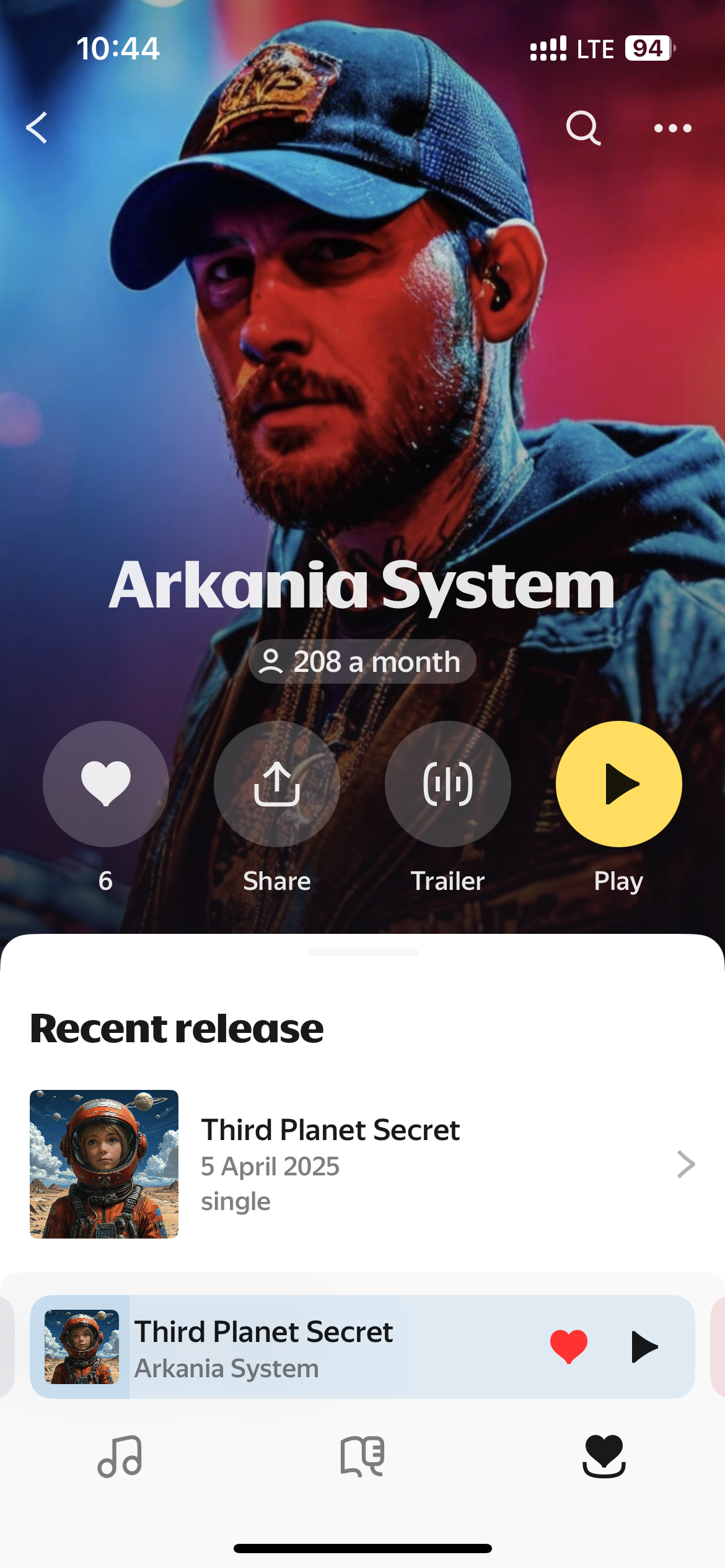This screenshot has width=725, height=1568.
Task: Tap the yellow Play button
Action: [x=618, y=784]
